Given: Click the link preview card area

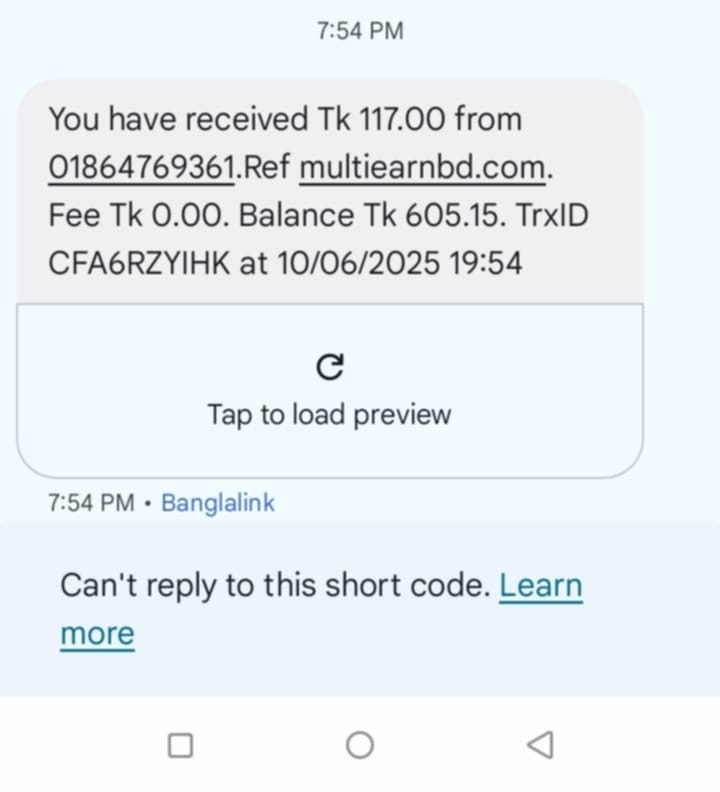Looking at the screenshot, I should [330, 388].
